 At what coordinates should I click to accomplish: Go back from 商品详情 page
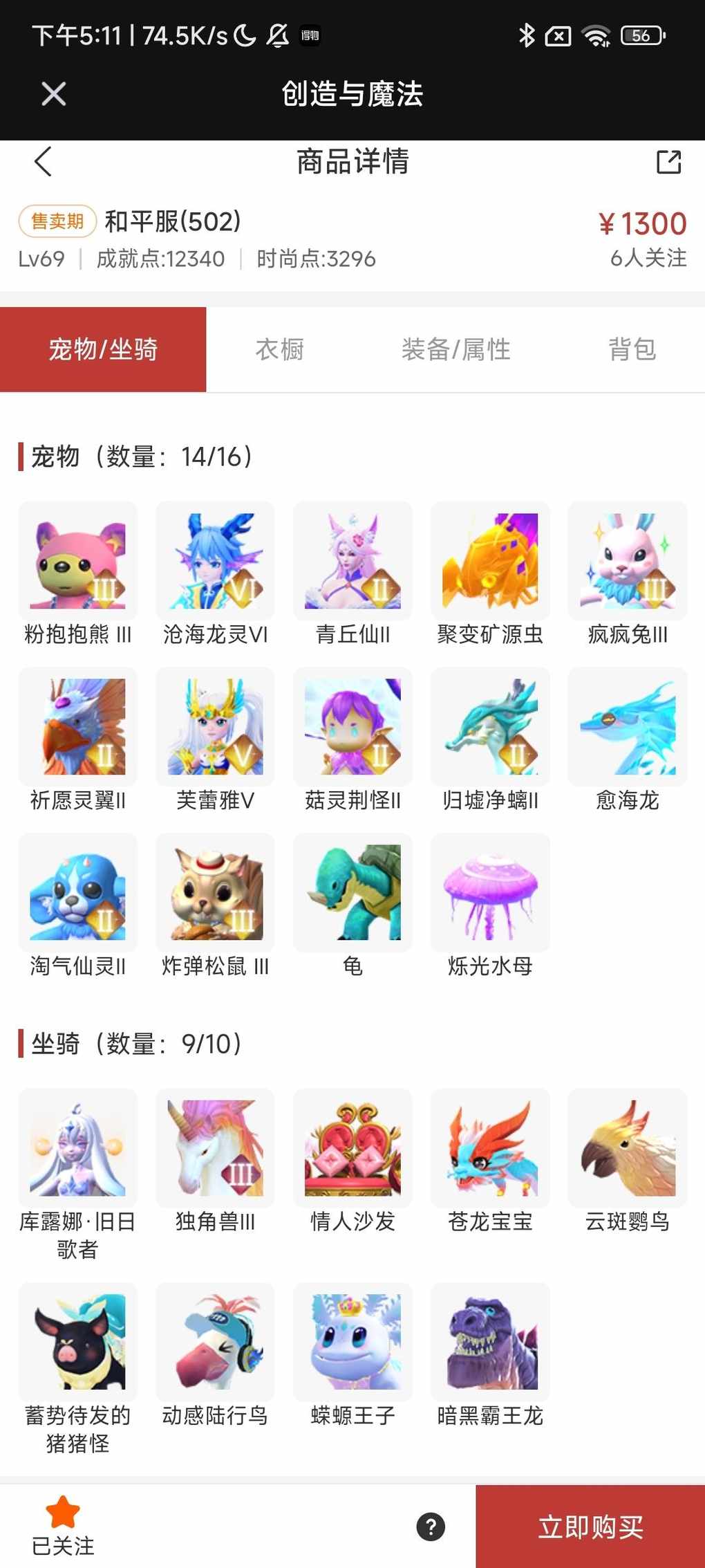click(x=43, y=162)
